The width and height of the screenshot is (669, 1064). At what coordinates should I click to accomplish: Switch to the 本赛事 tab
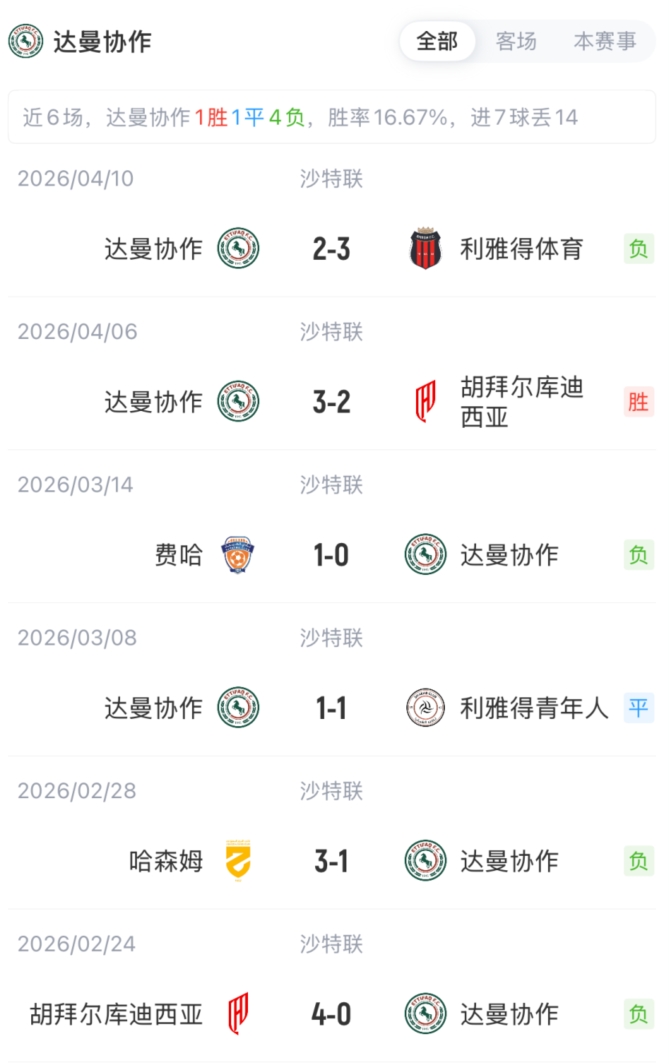coord(605,41)
